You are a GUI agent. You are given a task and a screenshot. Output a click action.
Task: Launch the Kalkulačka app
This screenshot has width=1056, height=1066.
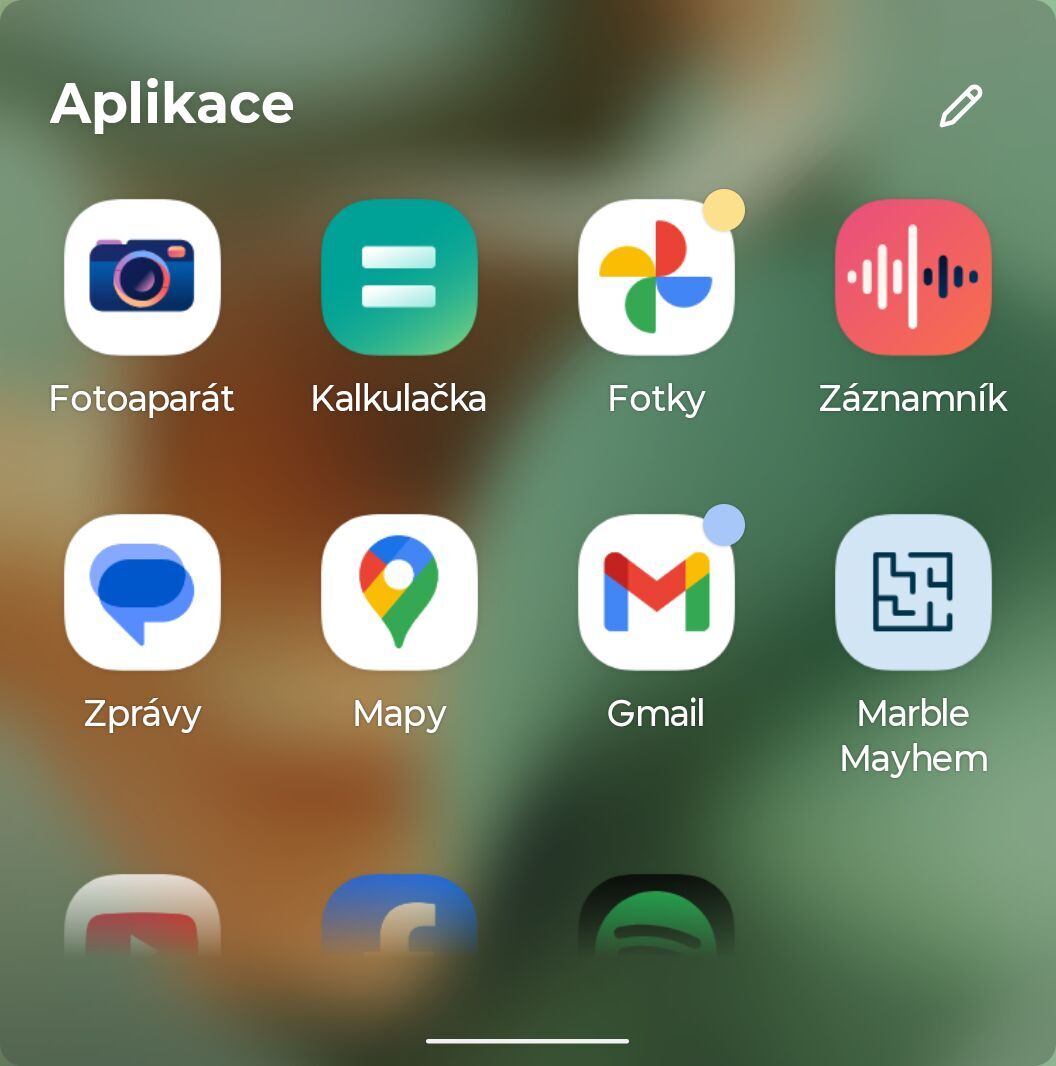pyautogui.click(x=399, y=277)
